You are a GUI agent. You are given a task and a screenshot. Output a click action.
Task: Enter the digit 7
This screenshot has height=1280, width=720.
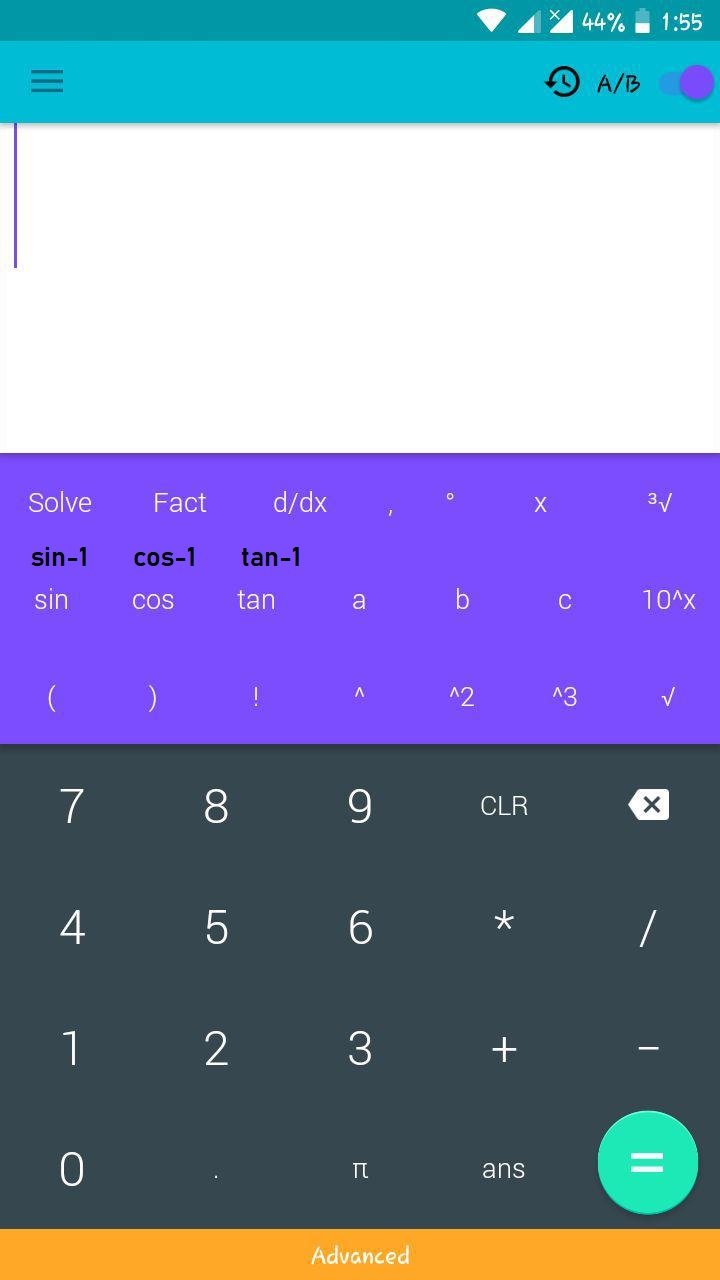pyautogui.click(x=72, y=806)
